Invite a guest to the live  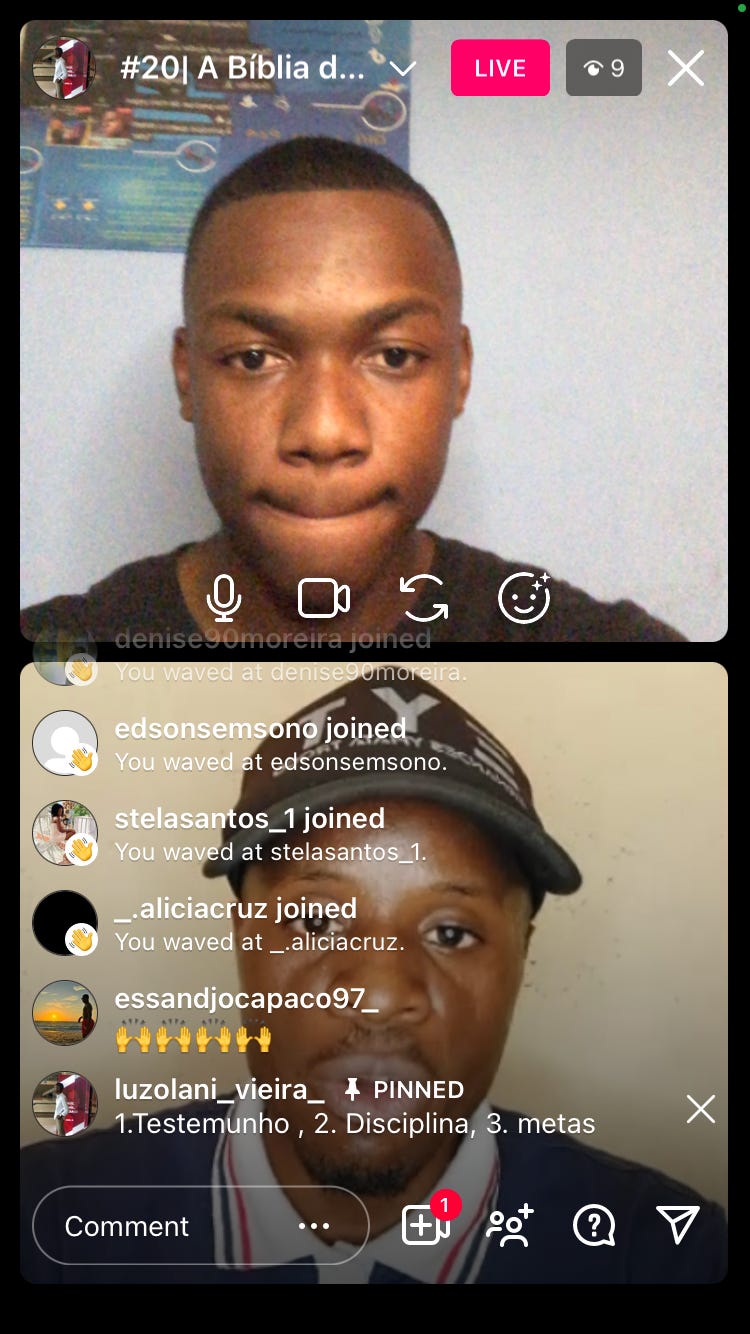(510, 1225)
